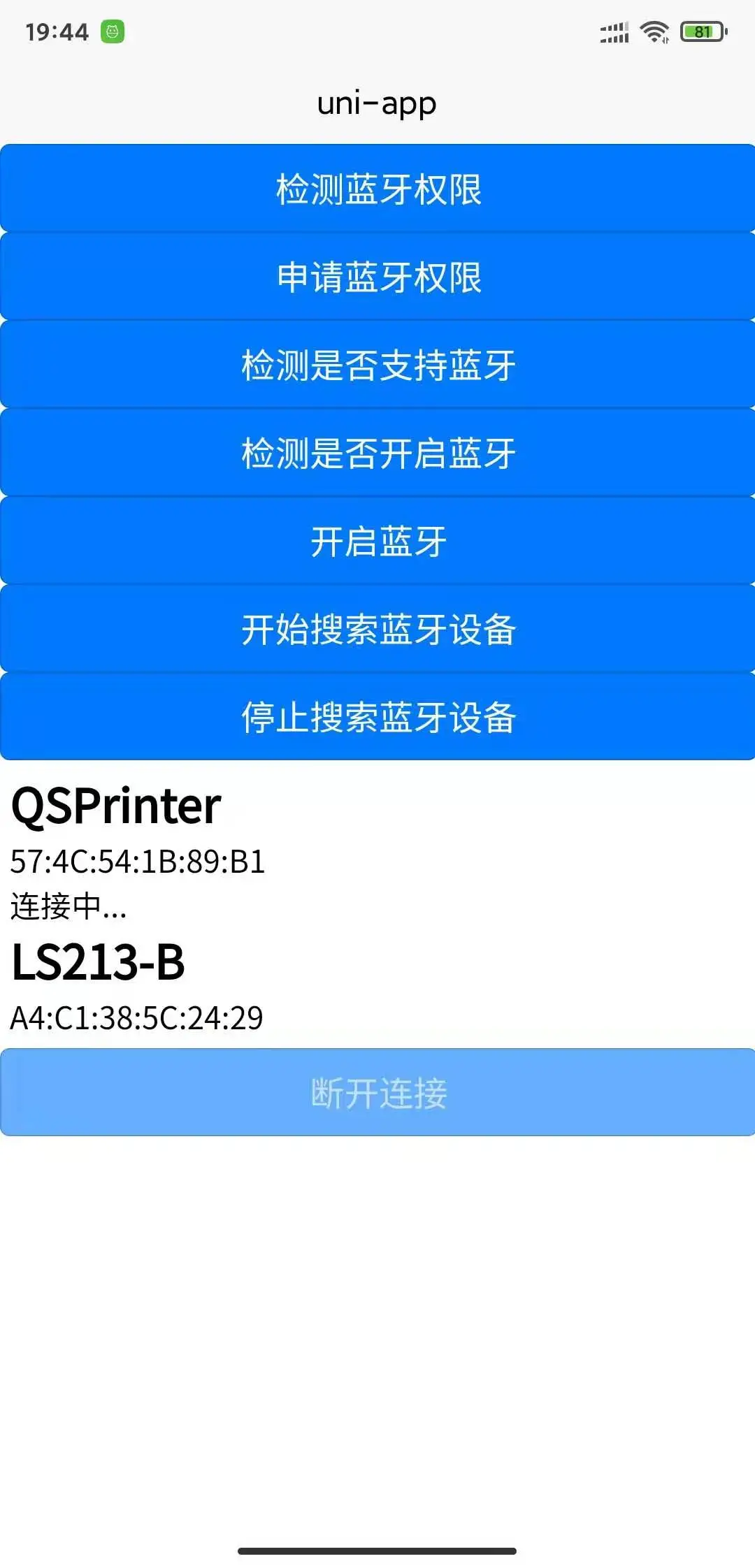Tap the 检测蓝牙权限 button

pos(377,189)
